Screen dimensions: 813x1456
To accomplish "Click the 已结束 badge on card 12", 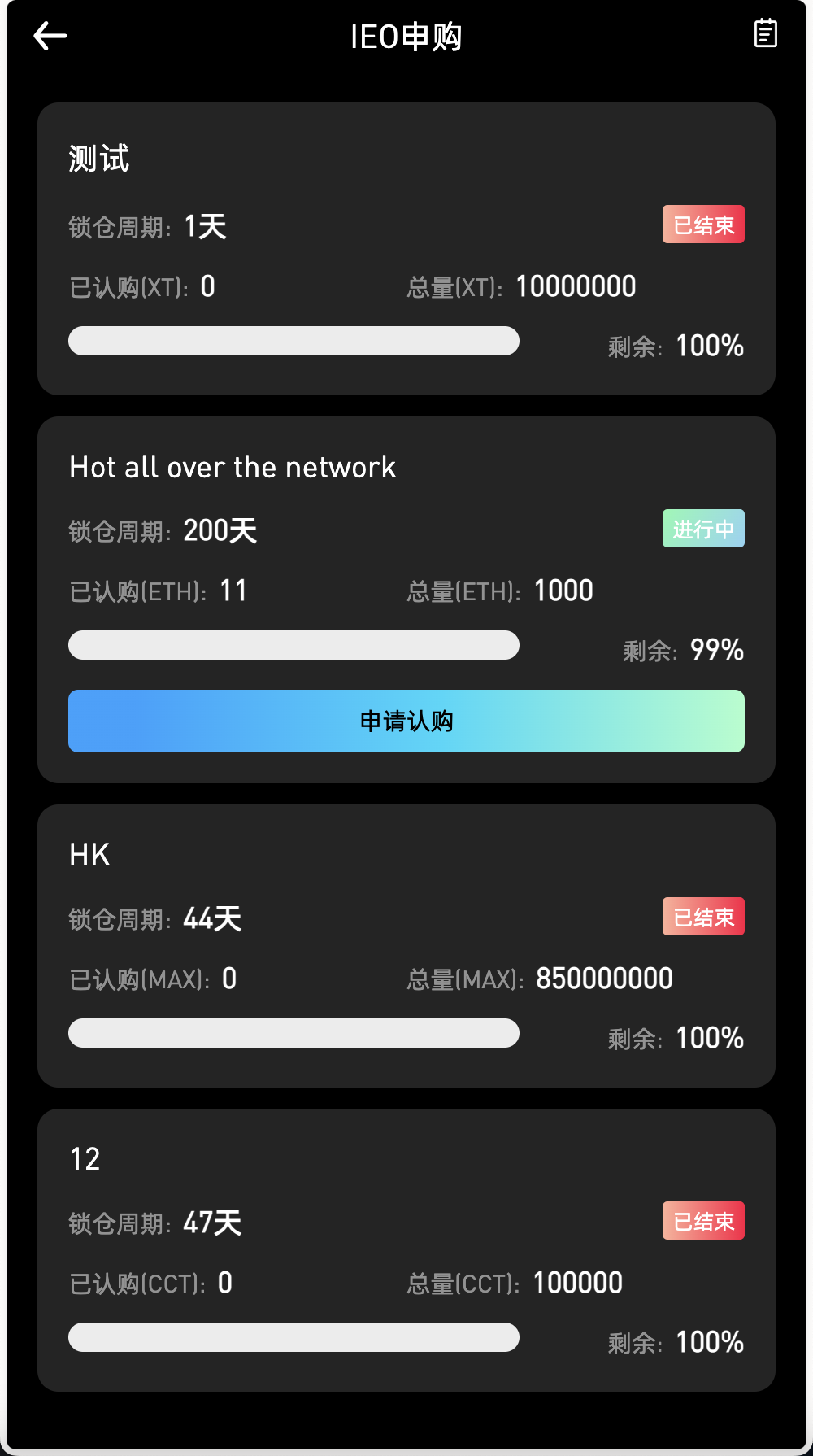I will click(x=703, y=1221).
